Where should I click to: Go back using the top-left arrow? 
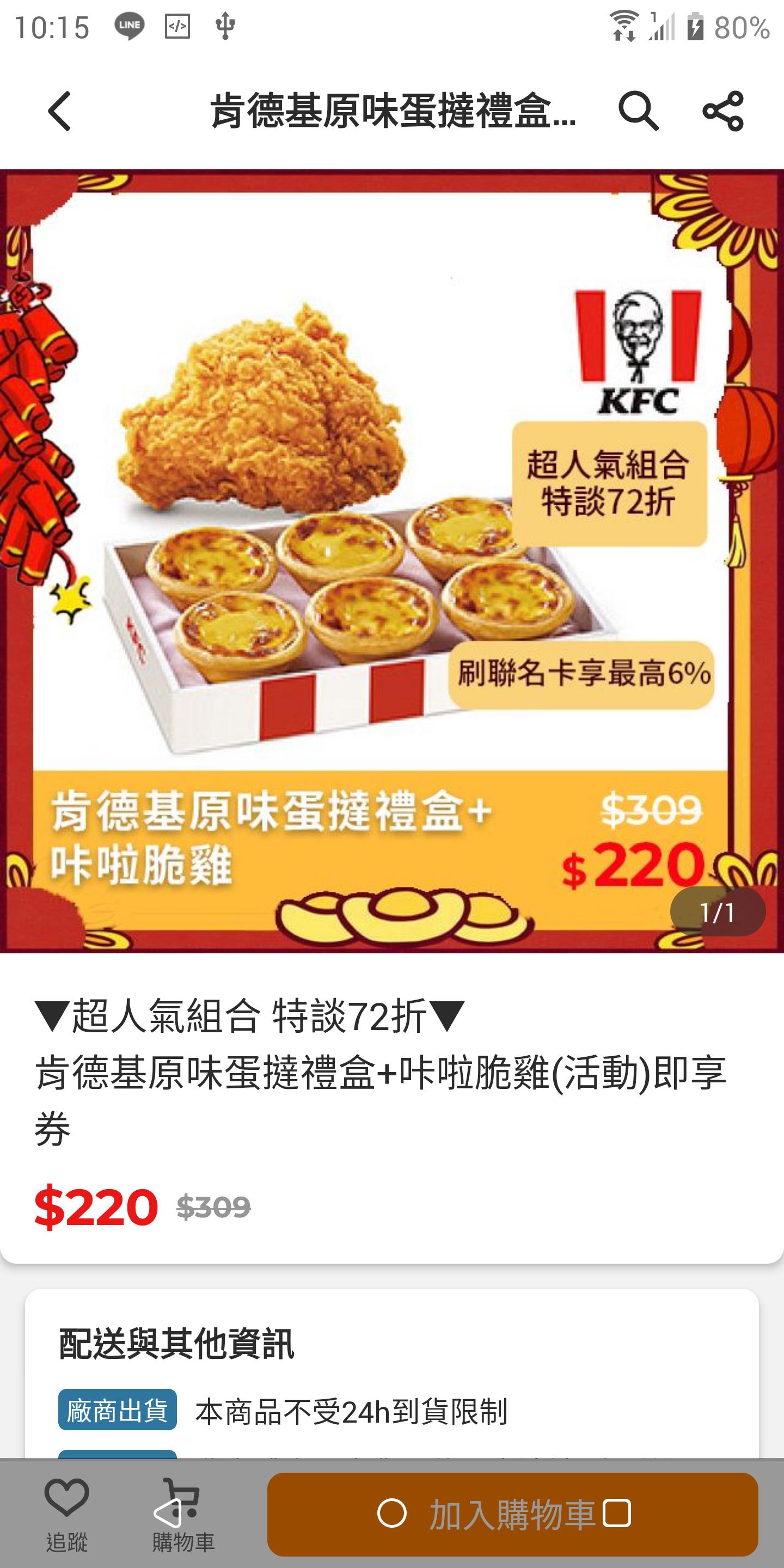[60, 111]
